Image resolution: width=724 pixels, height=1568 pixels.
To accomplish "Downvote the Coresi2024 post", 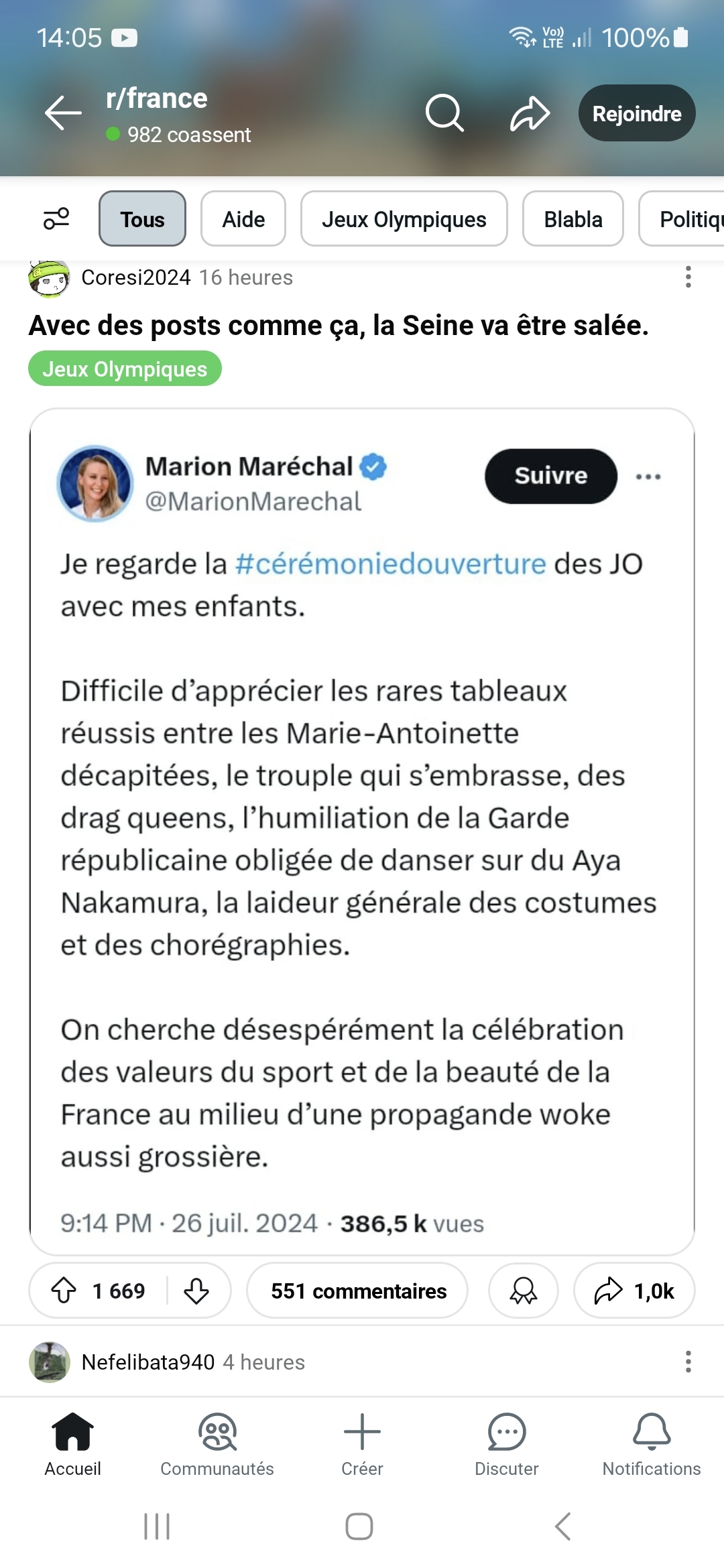I will click(196, 1291).
